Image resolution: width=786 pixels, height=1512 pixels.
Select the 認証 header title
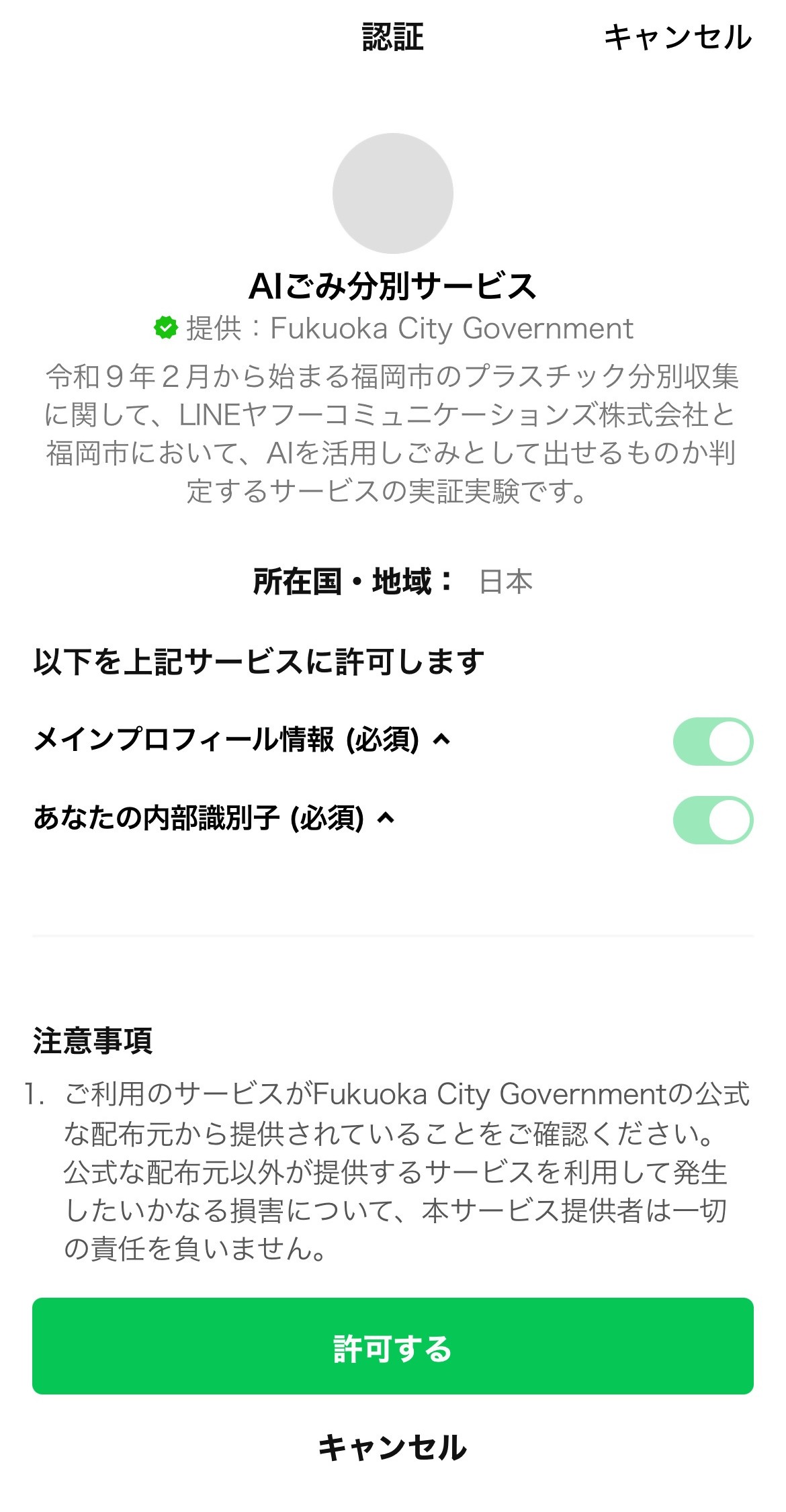point(393,38)
